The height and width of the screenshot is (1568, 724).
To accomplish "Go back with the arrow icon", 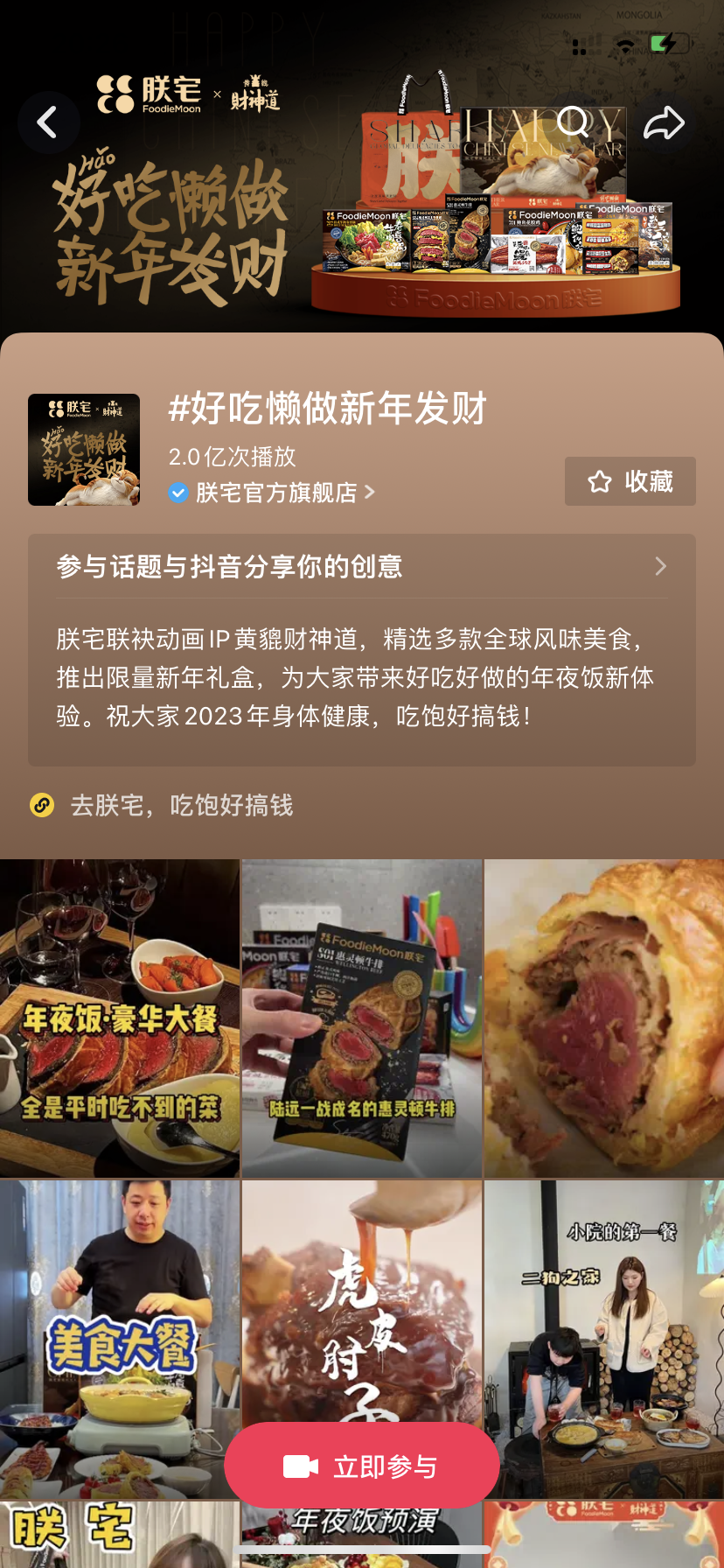I will [x=48, y=122].
